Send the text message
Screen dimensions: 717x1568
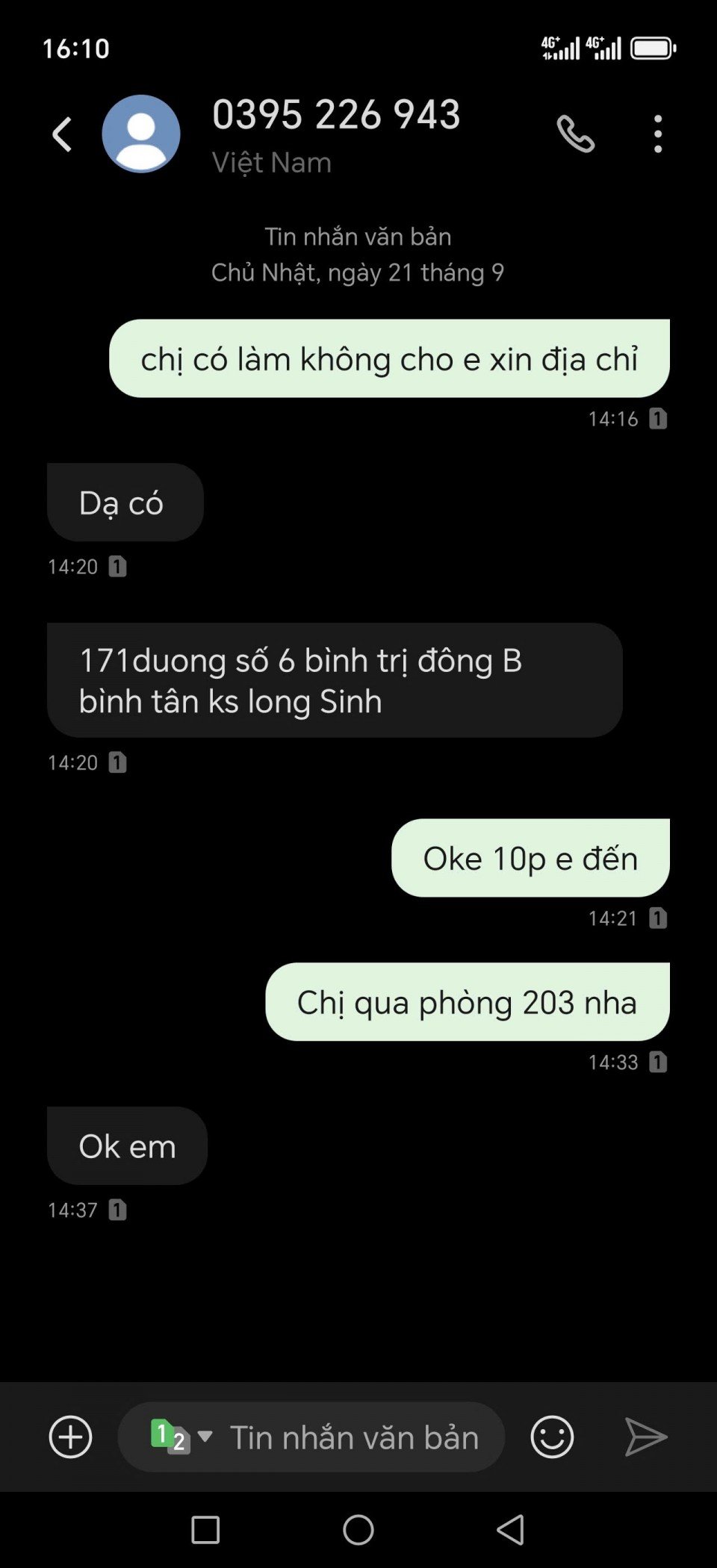(x=645, y=1437)
